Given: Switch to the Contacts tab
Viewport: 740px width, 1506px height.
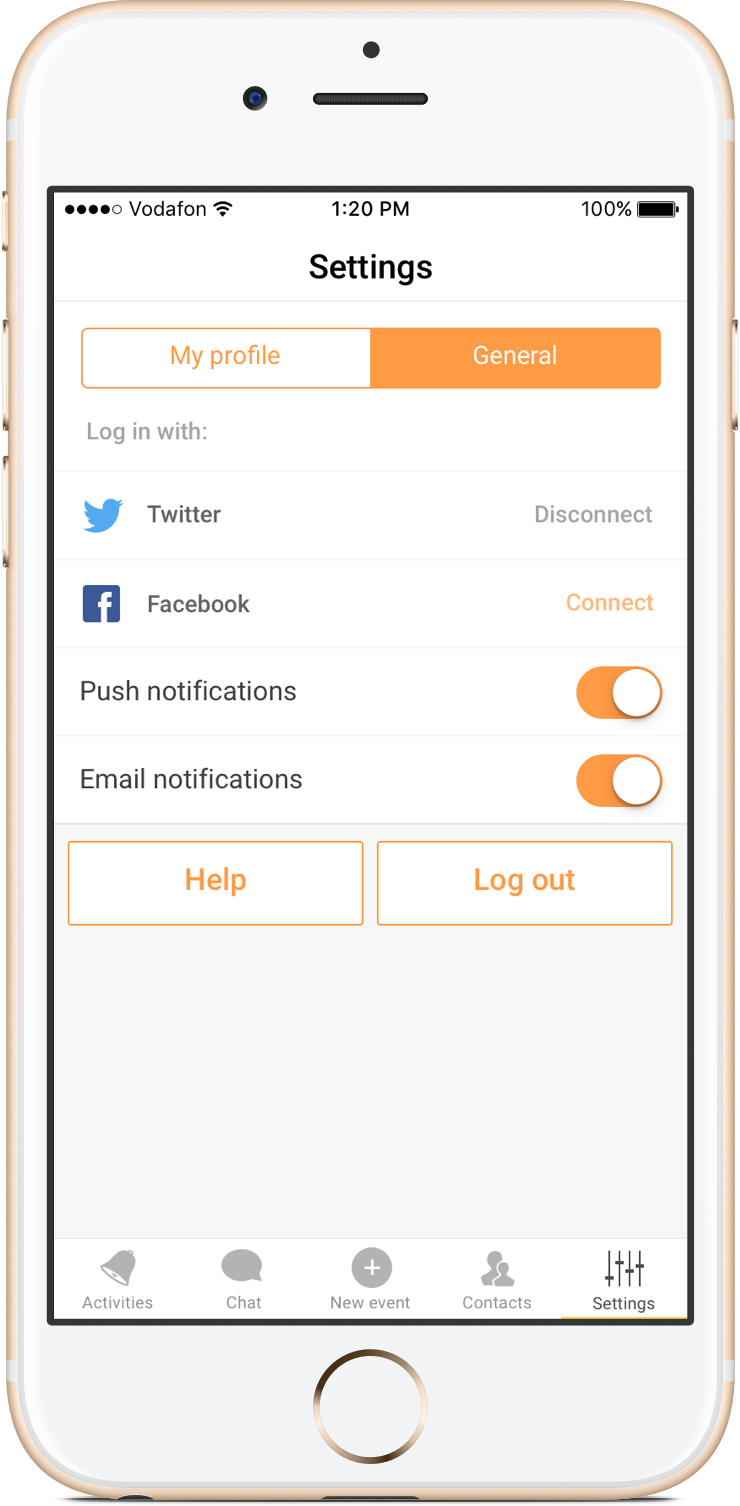Looking at the screenshot, I should click(x=497, y=1280).
